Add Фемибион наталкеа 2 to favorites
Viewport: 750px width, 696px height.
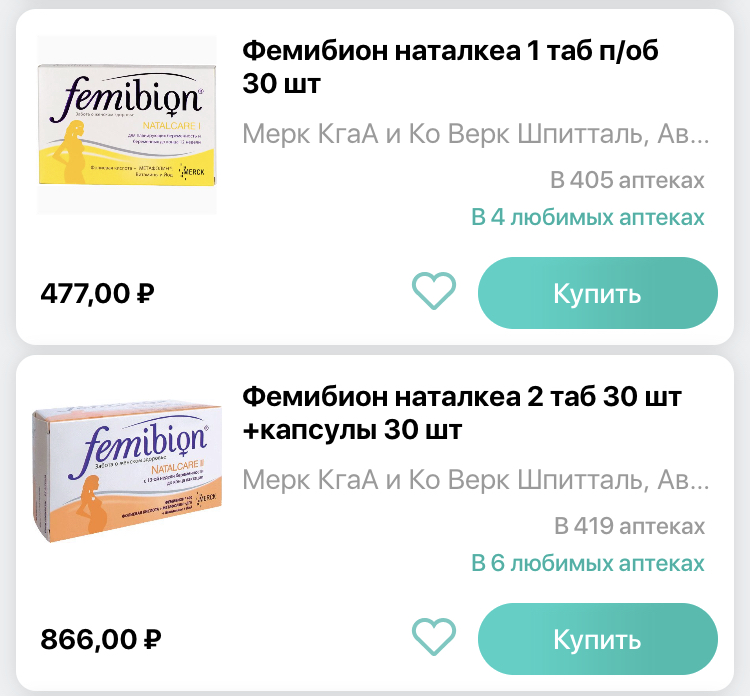click(x=434, y=637)
